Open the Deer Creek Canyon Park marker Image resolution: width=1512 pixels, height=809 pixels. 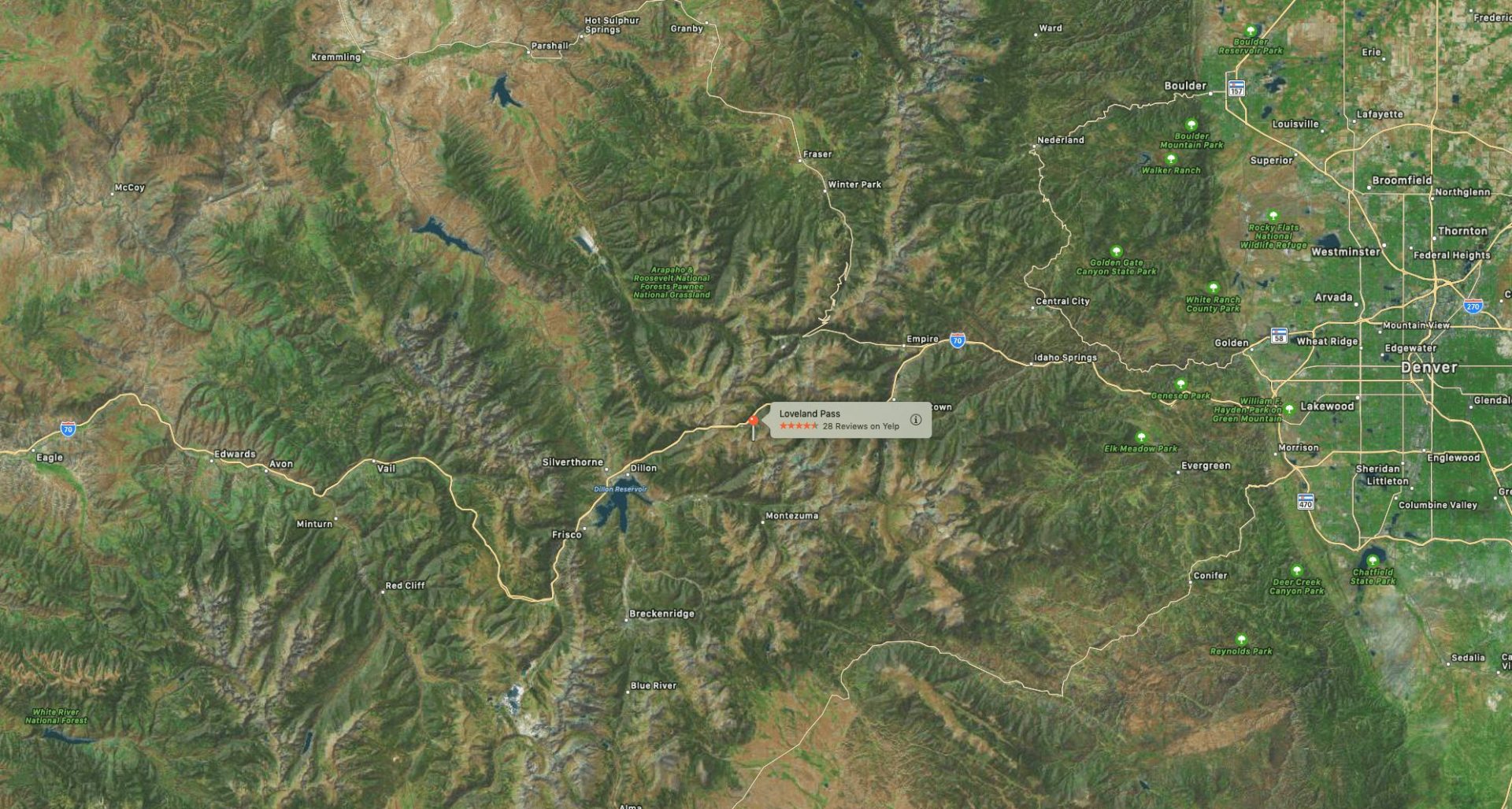coord(1296,570)
